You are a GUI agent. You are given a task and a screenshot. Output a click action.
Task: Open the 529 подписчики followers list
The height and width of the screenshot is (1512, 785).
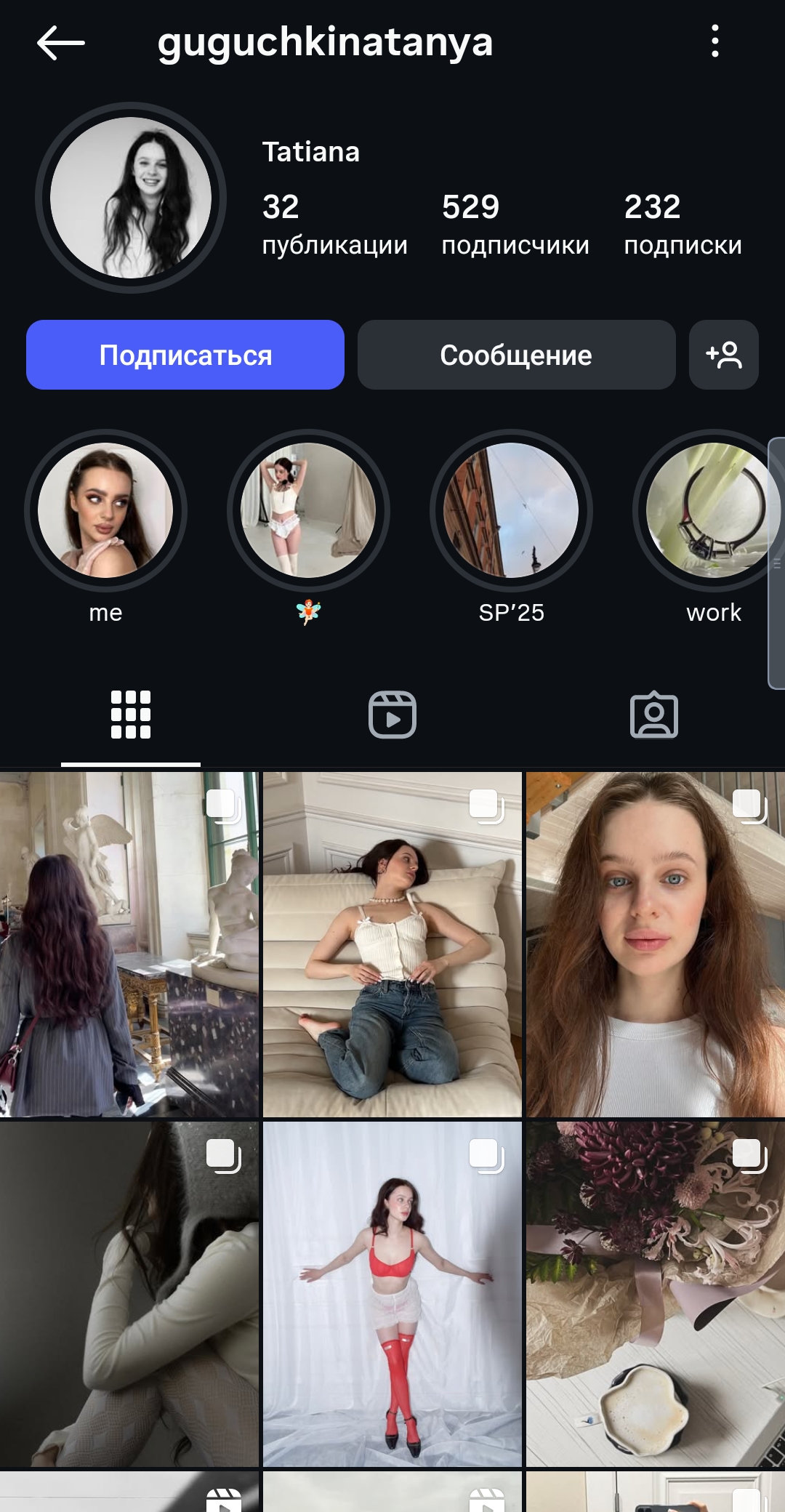click(x=515, y=224)
